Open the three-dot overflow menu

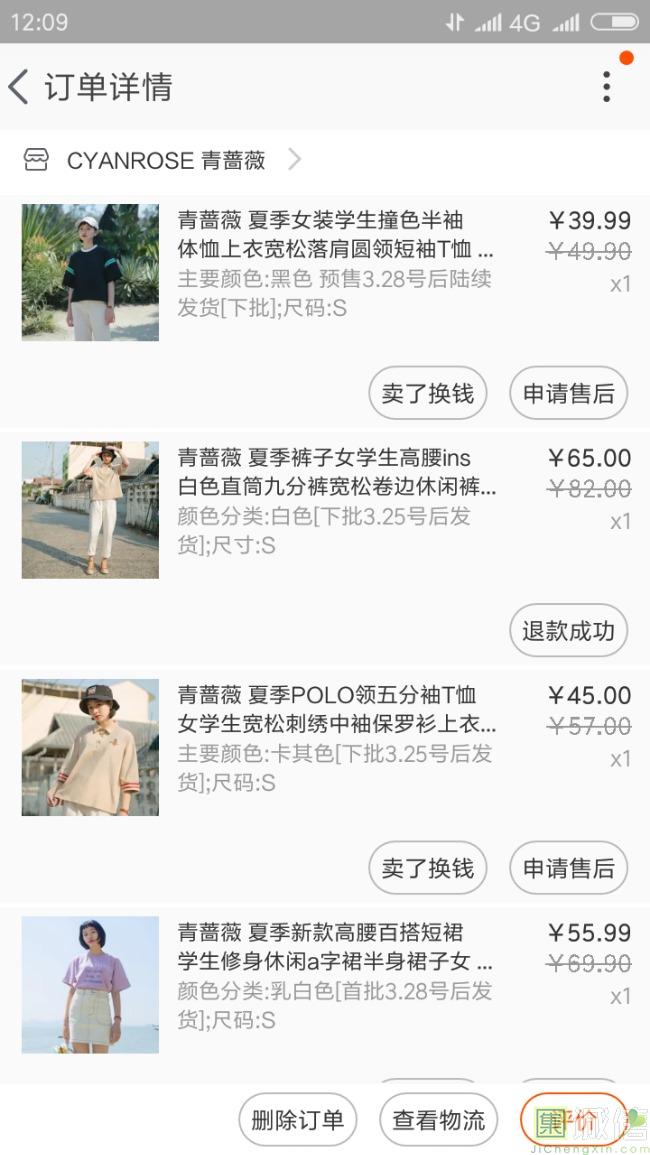tap(606, 87)
